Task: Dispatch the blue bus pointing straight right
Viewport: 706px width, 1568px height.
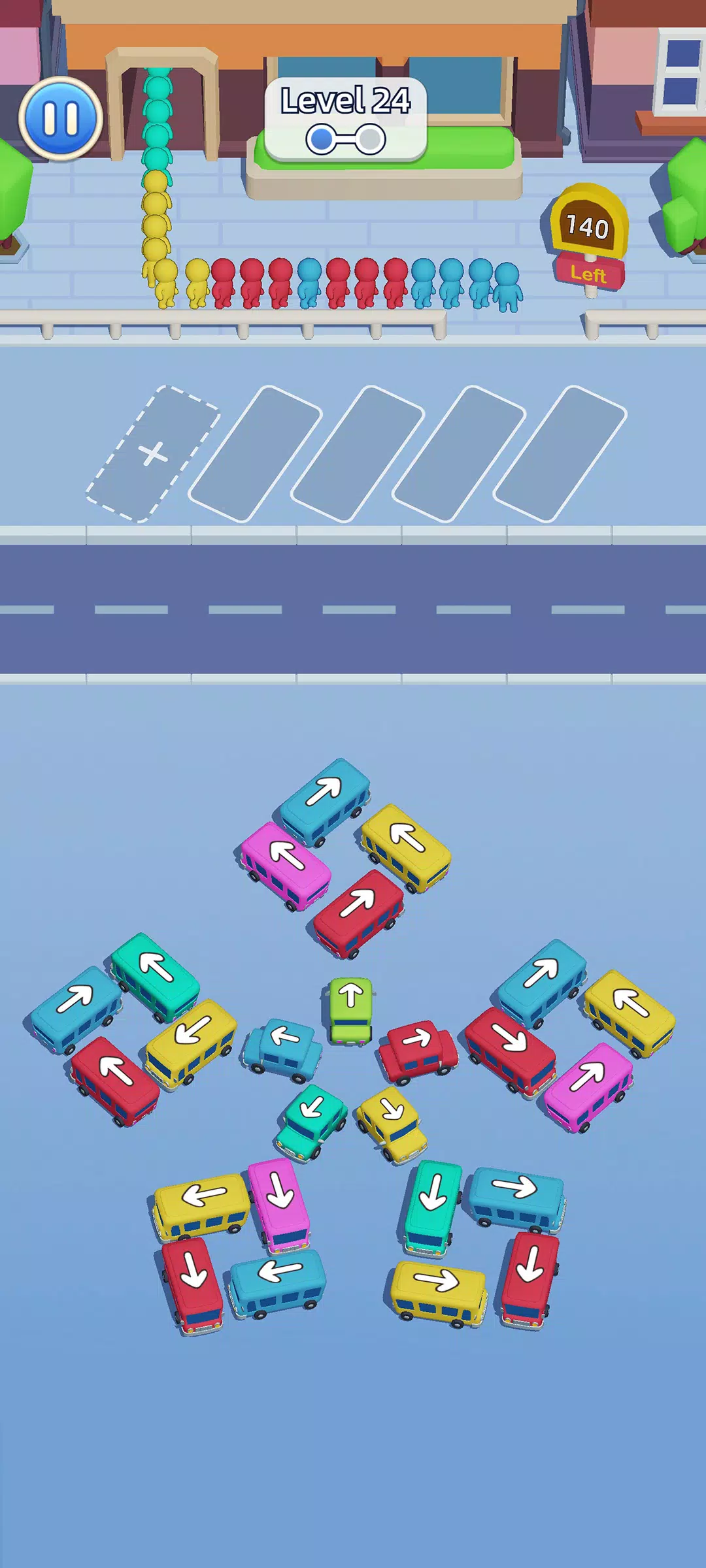Action: [x=516, y=1197]
